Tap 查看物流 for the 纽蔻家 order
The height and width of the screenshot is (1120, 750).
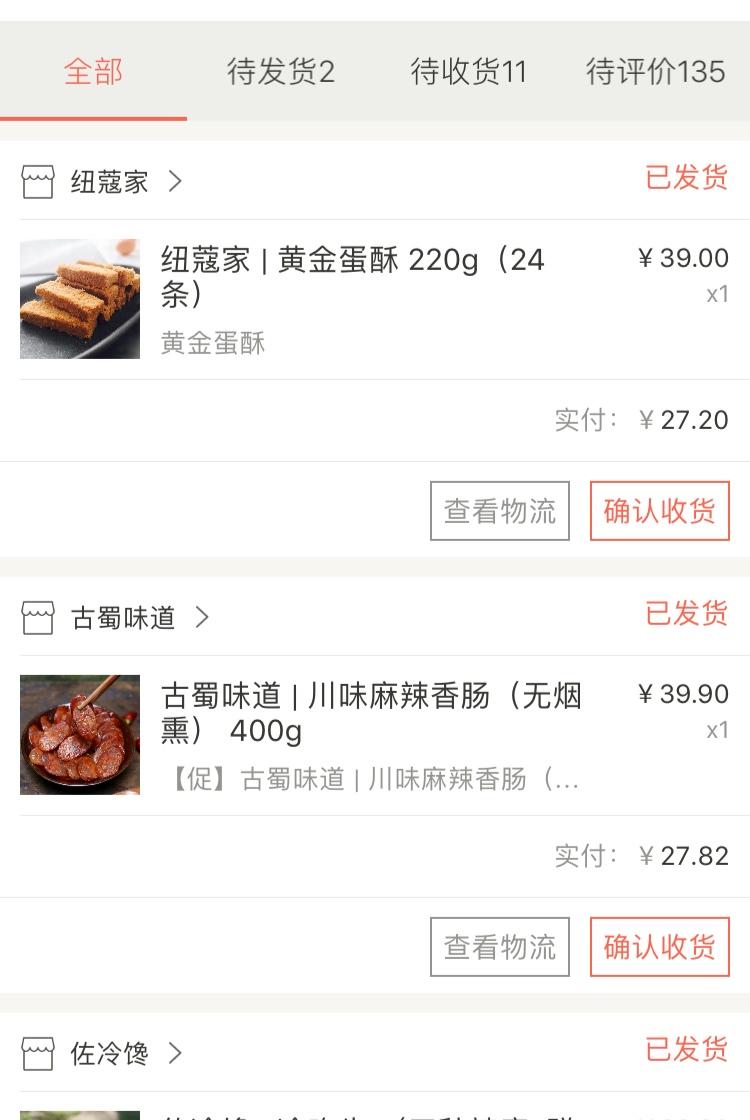tap(500, 511)
